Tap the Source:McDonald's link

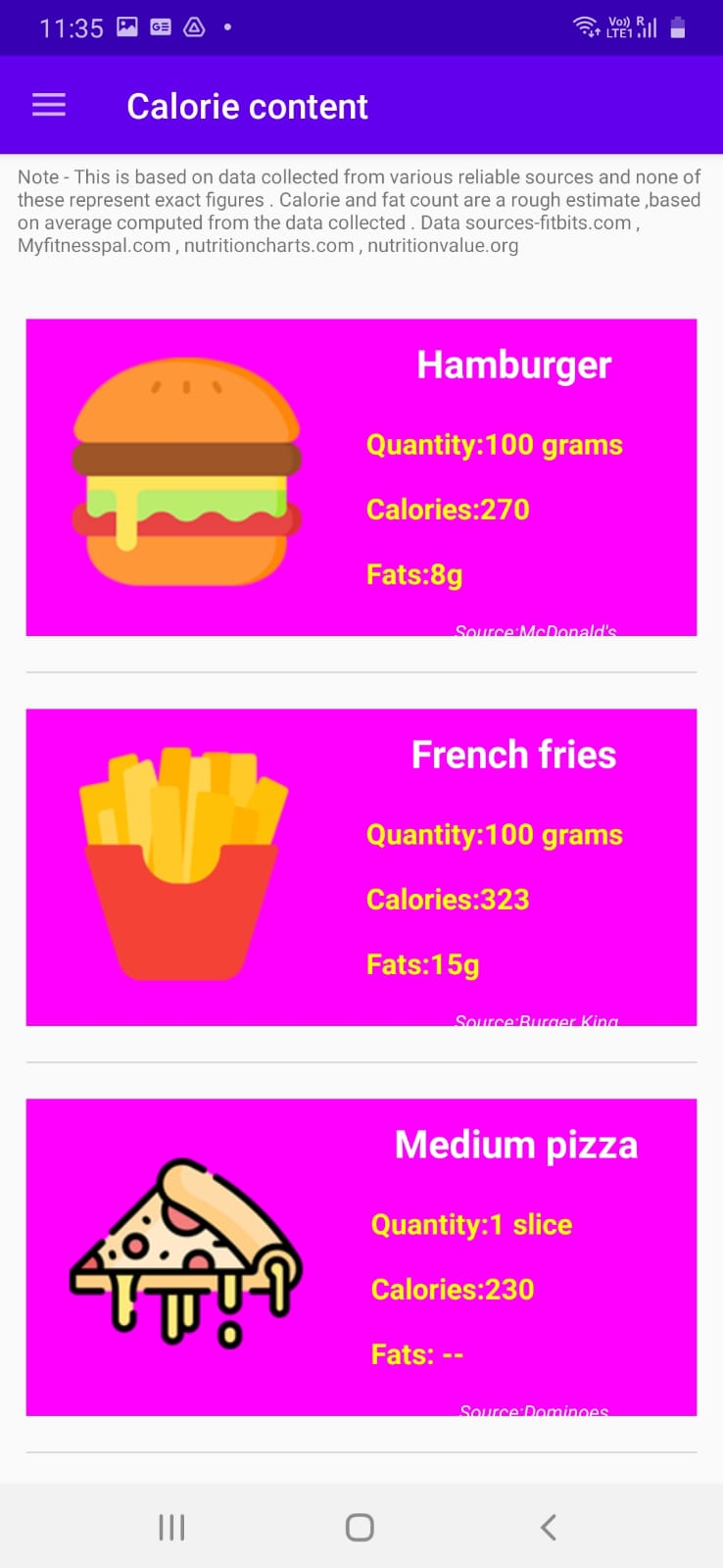(x=536, y=631)
